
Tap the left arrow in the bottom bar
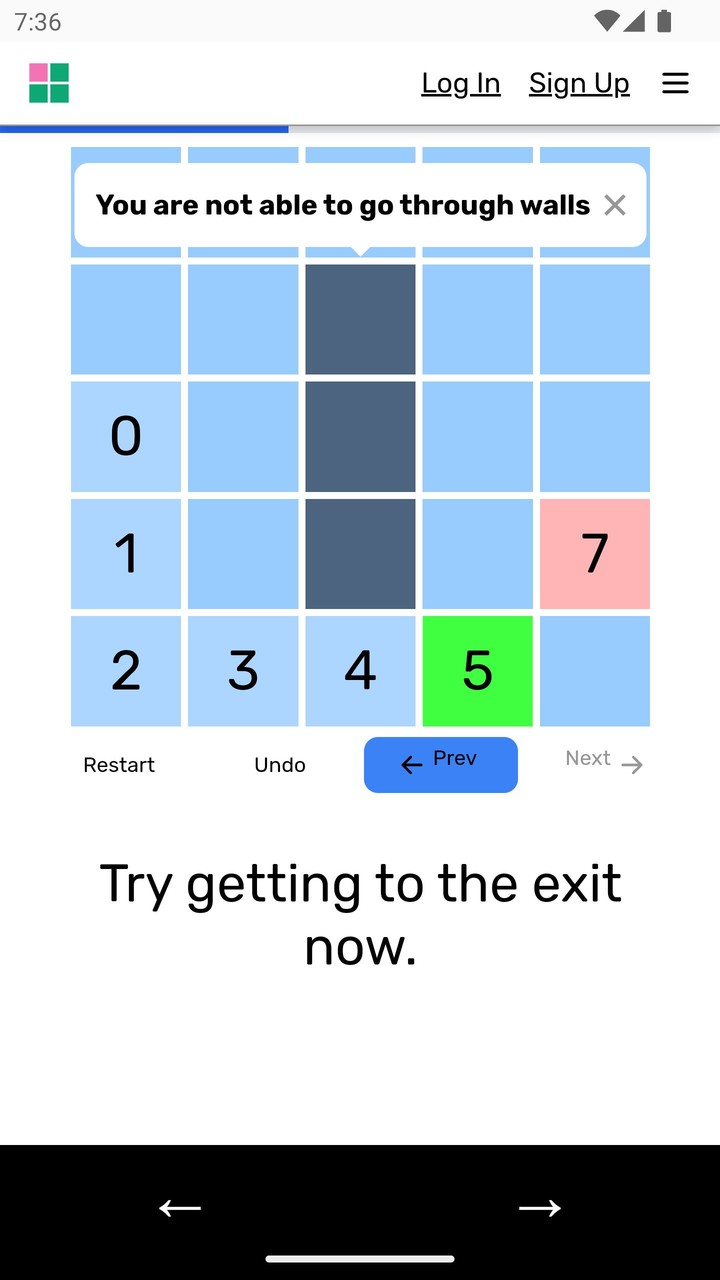(x=180, y=1208)
